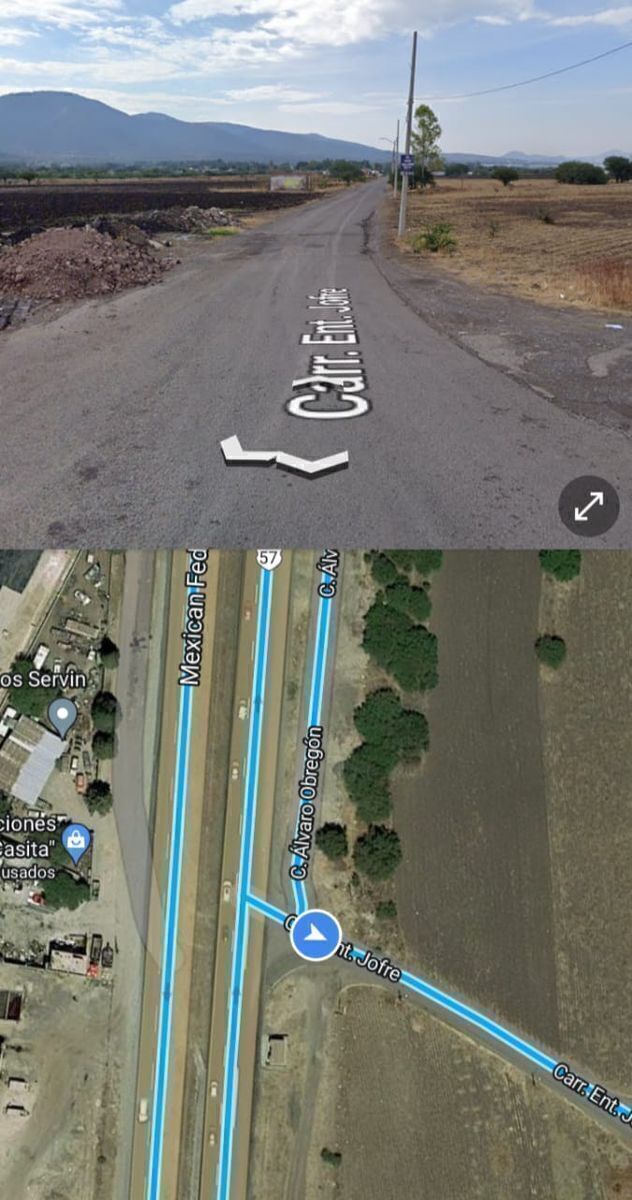Screen dimensions: 632x1200
Task: Tap the blue Street View position marker
Action: [x=316, y=936]
